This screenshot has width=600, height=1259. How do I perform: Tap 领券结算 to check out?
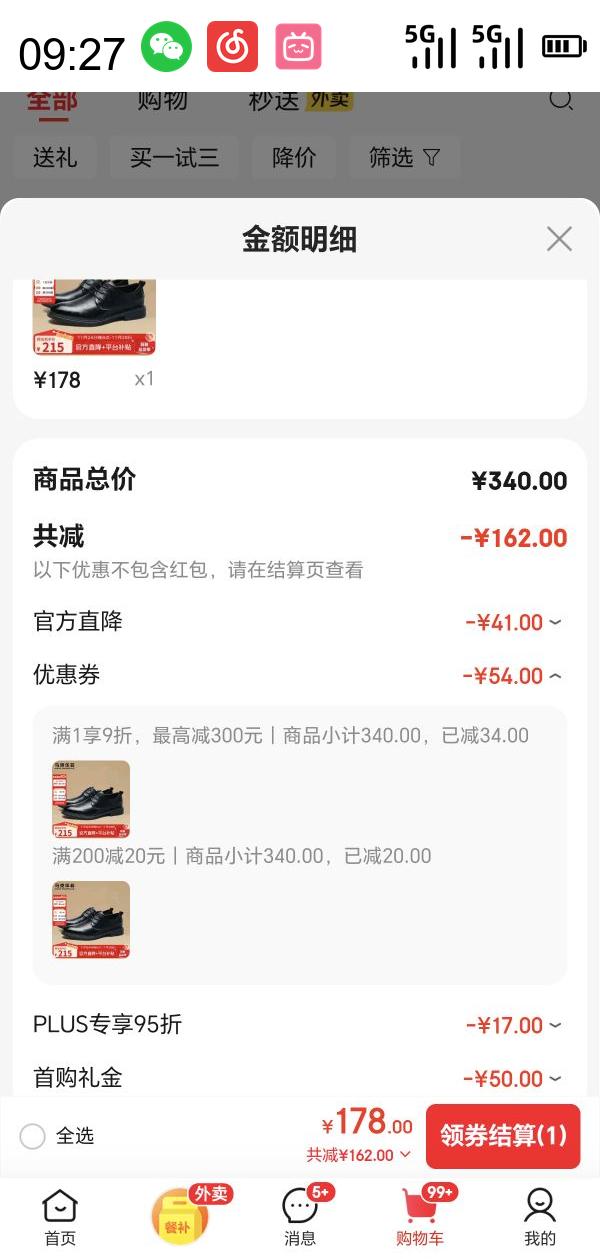503,1136
